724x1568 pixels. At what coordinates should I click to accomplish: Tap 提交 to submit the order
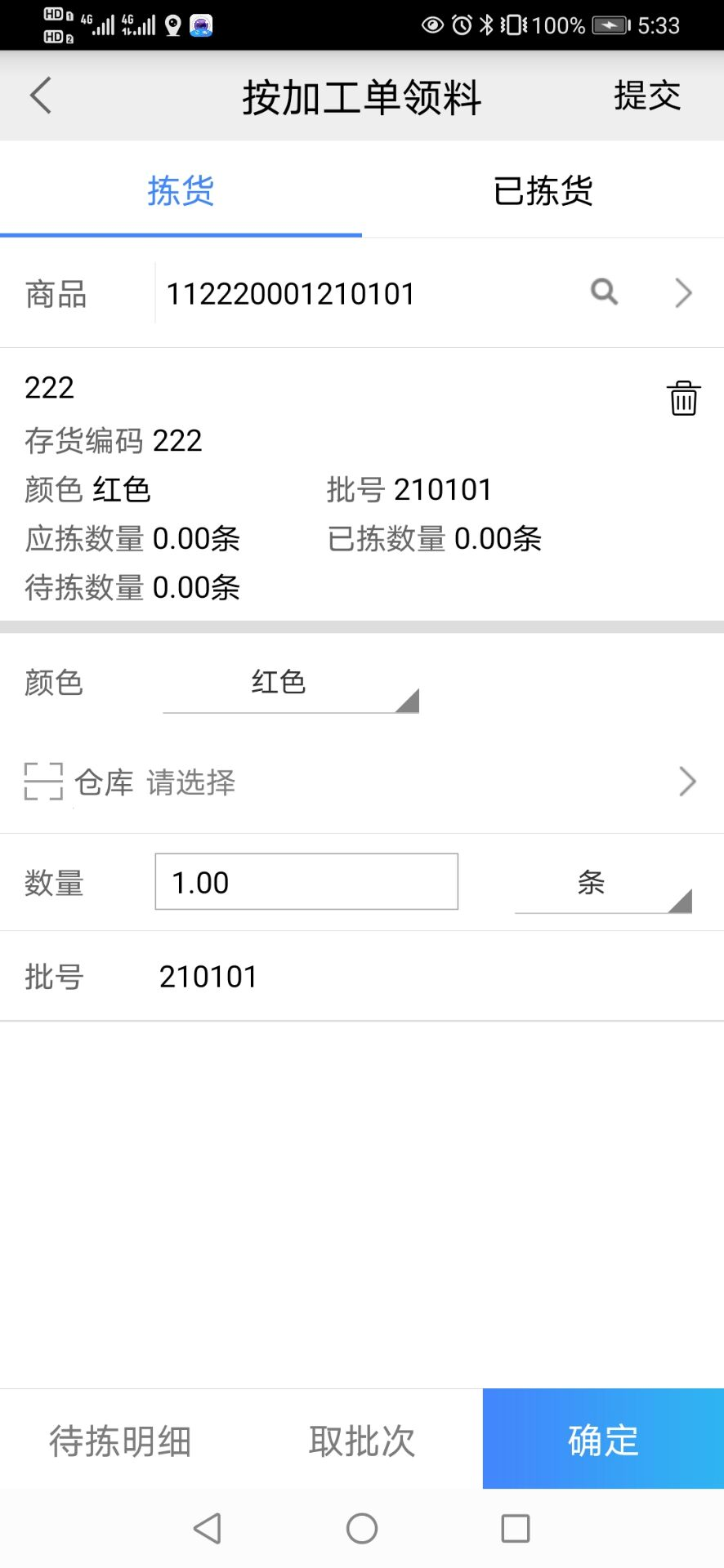tap(647, 96)
